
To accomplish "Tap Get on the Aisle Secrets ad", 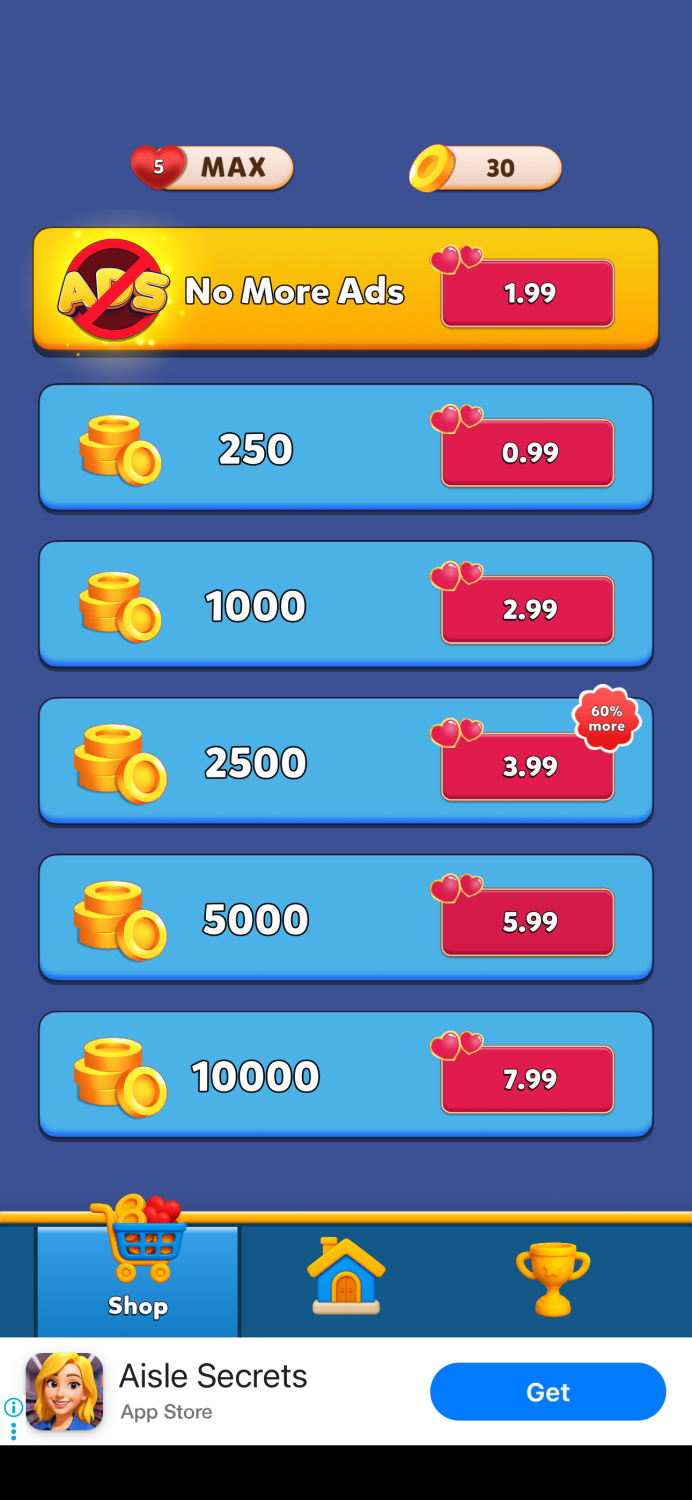I will (x=547, y=1391).
